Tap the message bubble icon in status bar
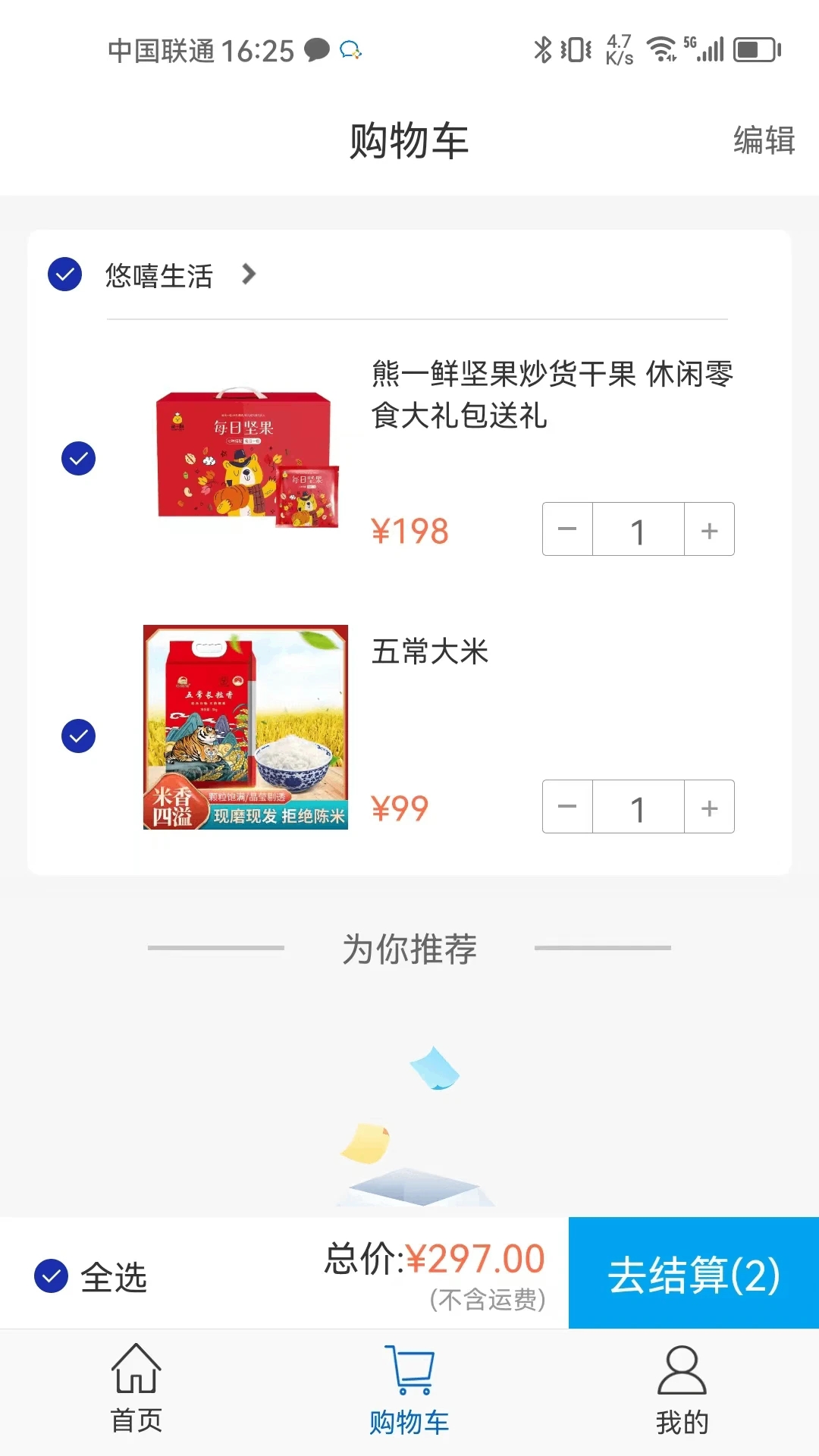This screenshot has width=819, height=1456. pos(317,52)
